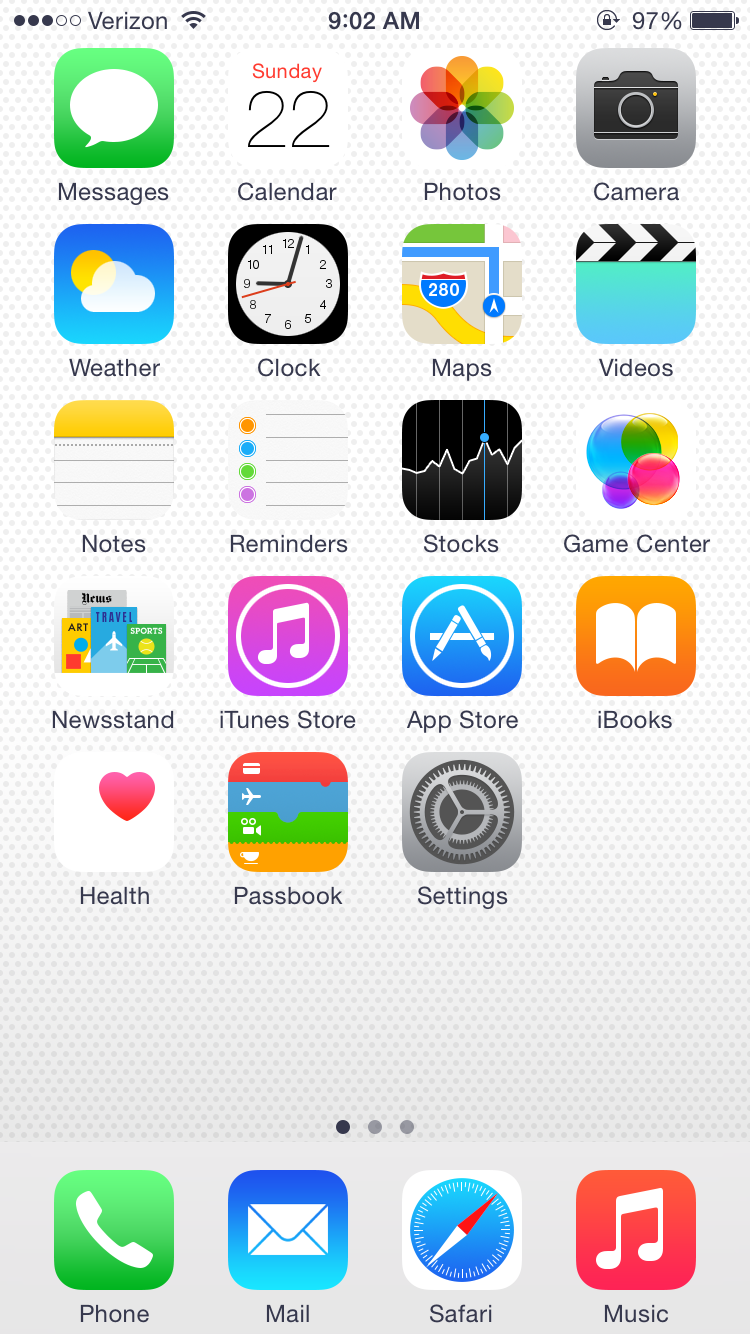Viewport: 750px width, 1334px height.
Task: Launch the Stocks app
Action: pyautogui.click(x=462, y=460)
